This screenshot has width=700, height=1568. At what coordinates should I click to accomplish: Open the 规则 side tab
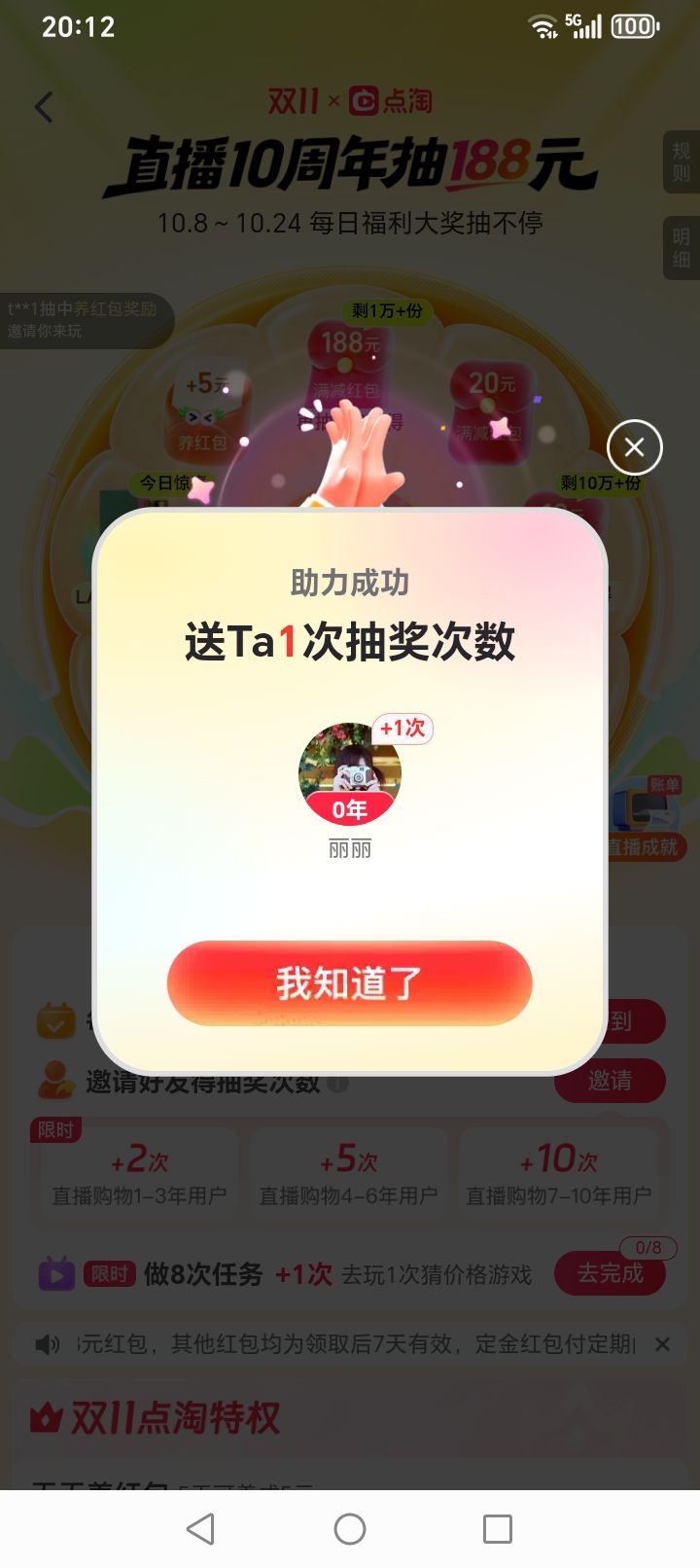(681, 162)
